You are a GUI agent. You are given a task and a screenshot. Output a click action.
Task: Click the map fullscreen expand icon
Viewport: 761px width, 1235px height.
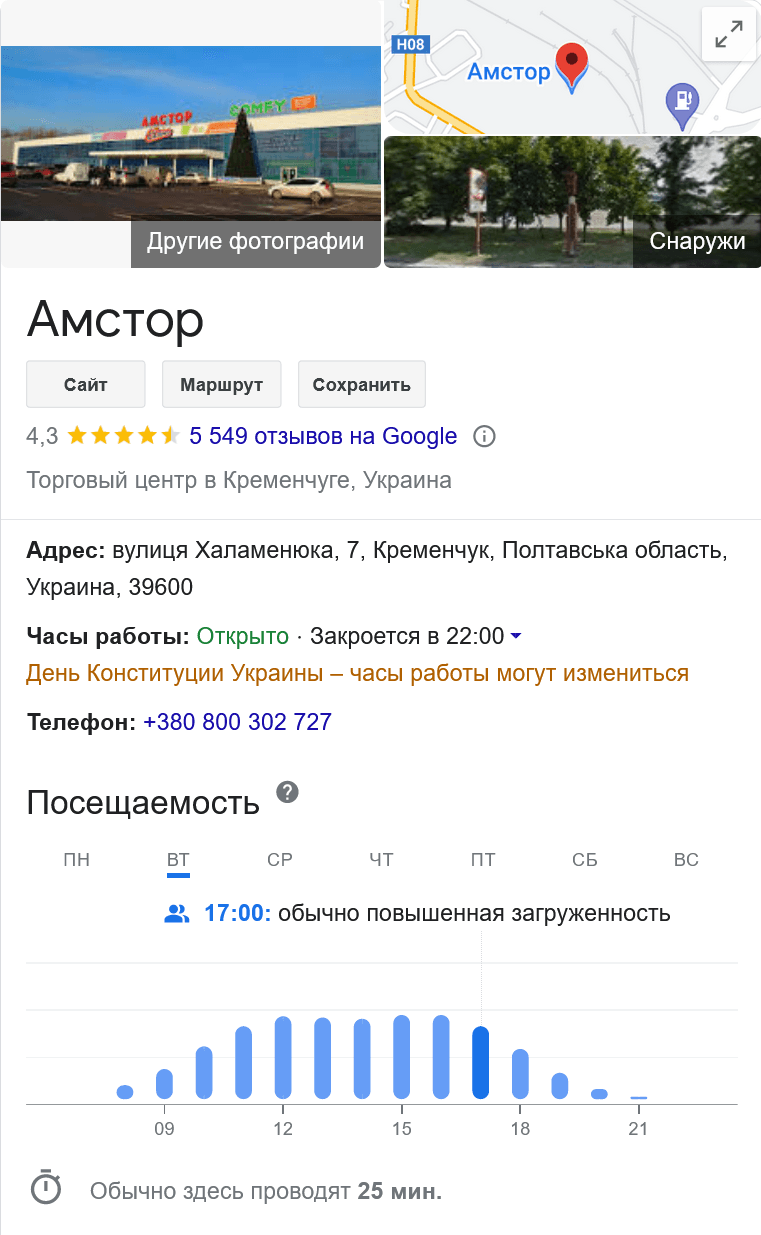[728, 34]
